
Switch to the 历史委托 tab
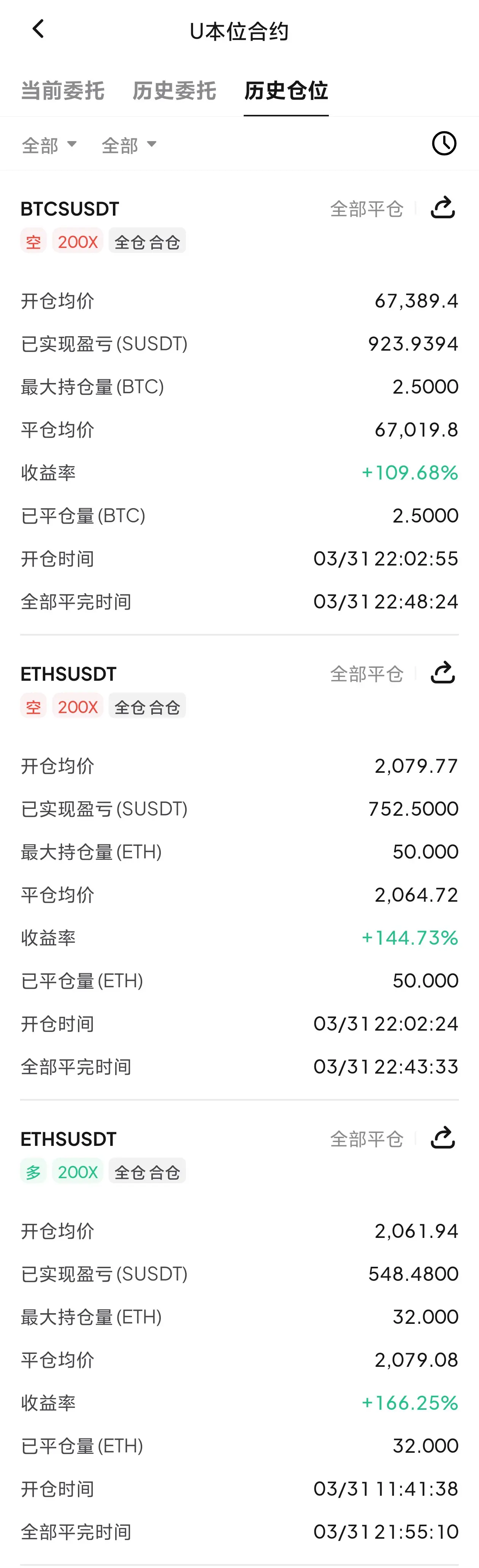point(174,91)
